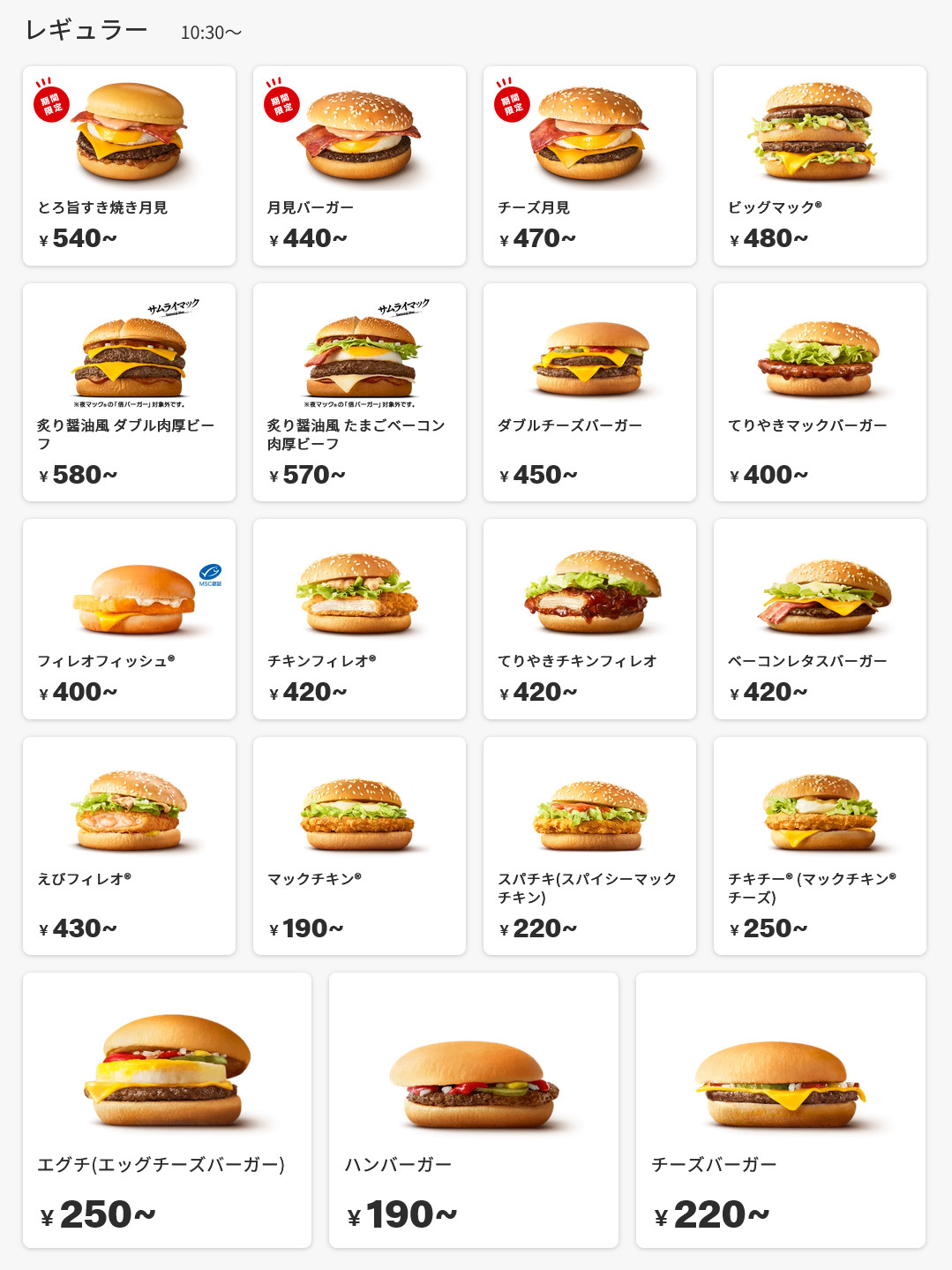Select the ハンバーガー card
The width and height of the screenshot is (952, 1270).
tap(473, 1109)
